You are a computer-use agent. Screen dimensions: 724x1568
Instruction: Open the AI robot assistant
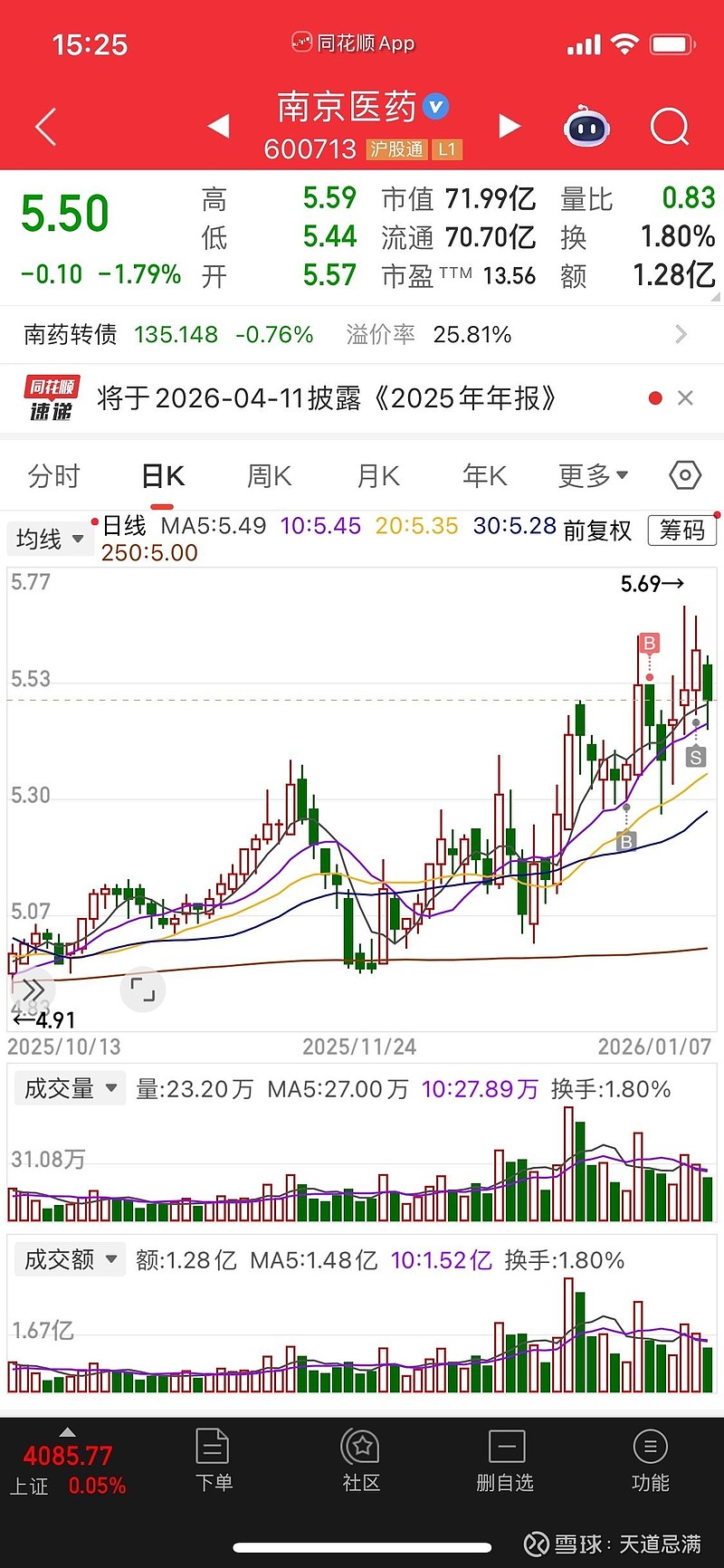click(x=586, y=127)
